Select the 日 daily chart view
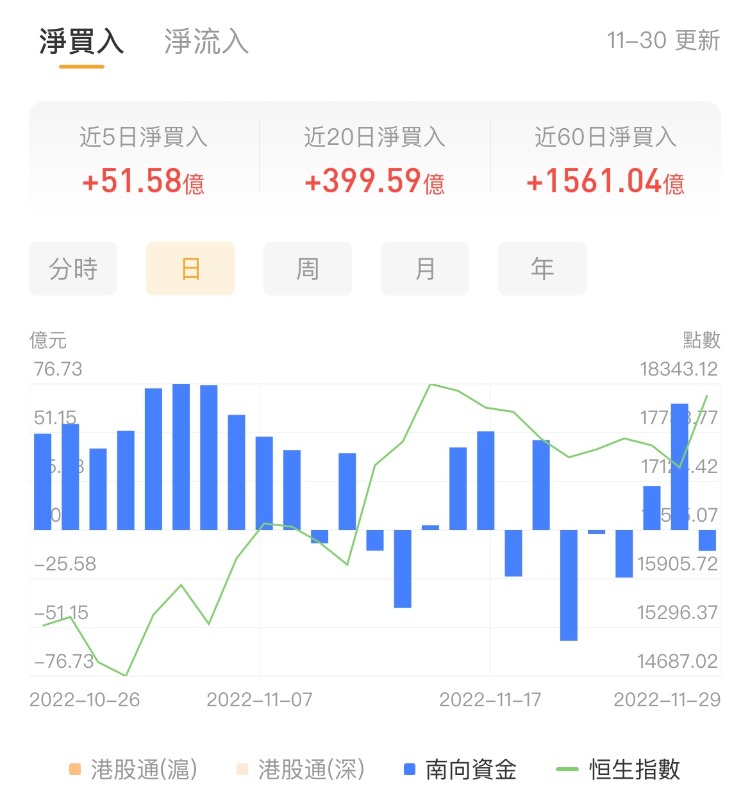750x796 pixels. click(x=190, y=269)
